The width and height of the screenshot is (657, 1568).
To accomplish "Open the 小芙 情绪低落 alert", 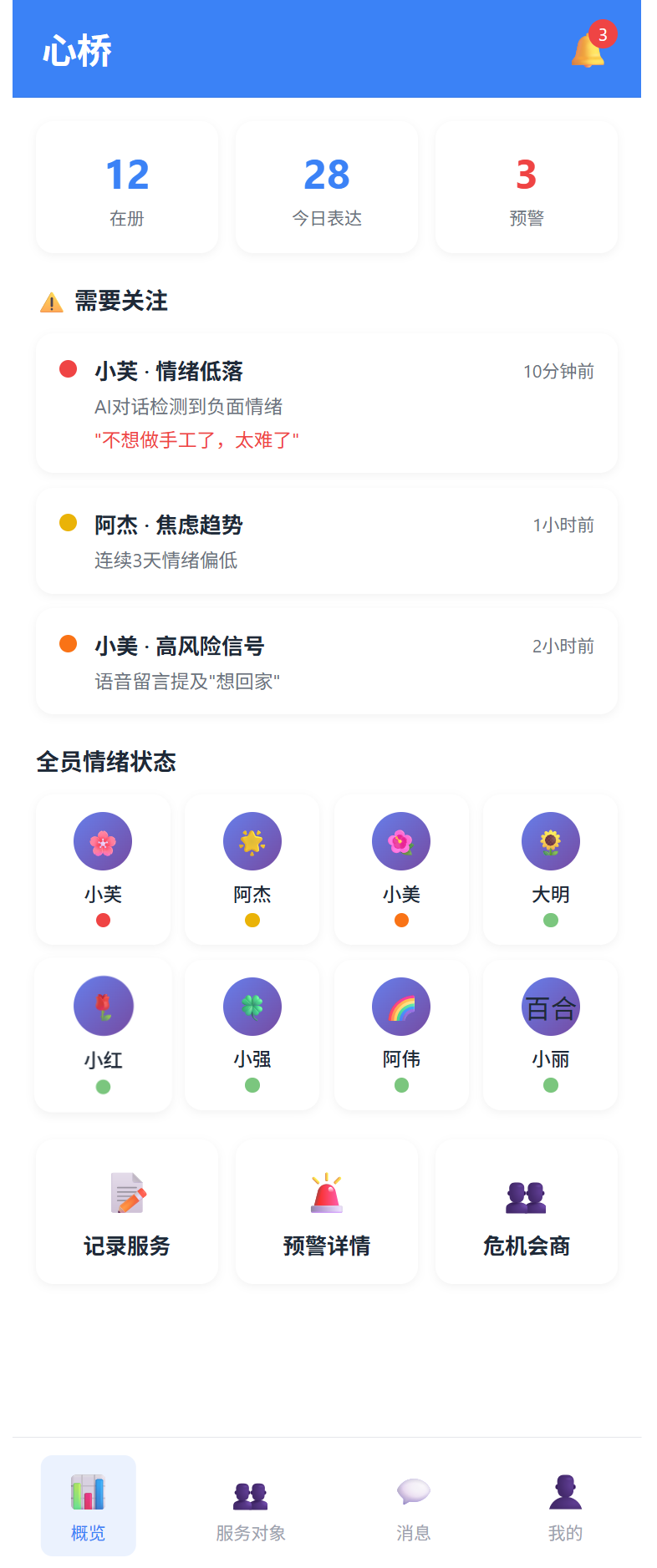I will click(327, 403).
